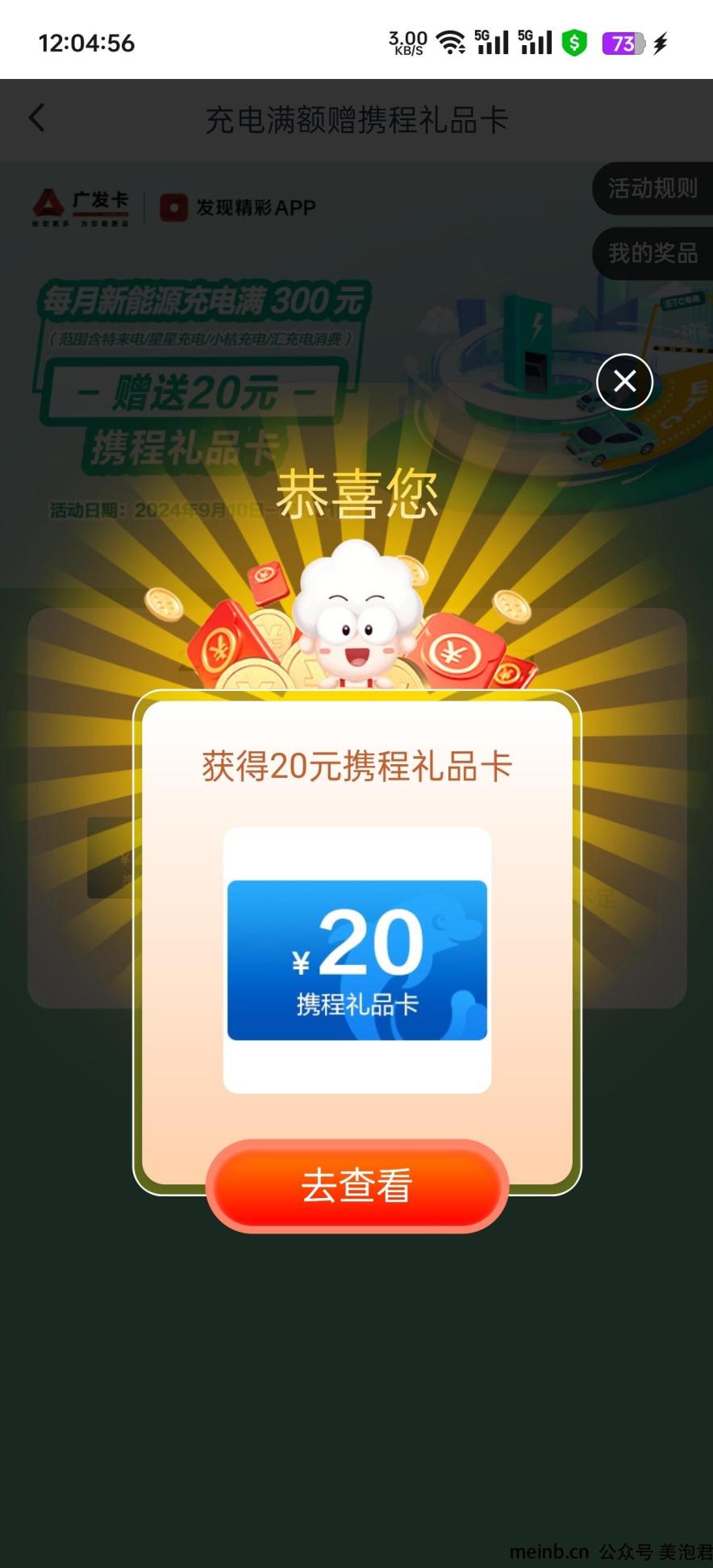
Task: Tap the 去查看 button
Action: (x=356, y=1185)
